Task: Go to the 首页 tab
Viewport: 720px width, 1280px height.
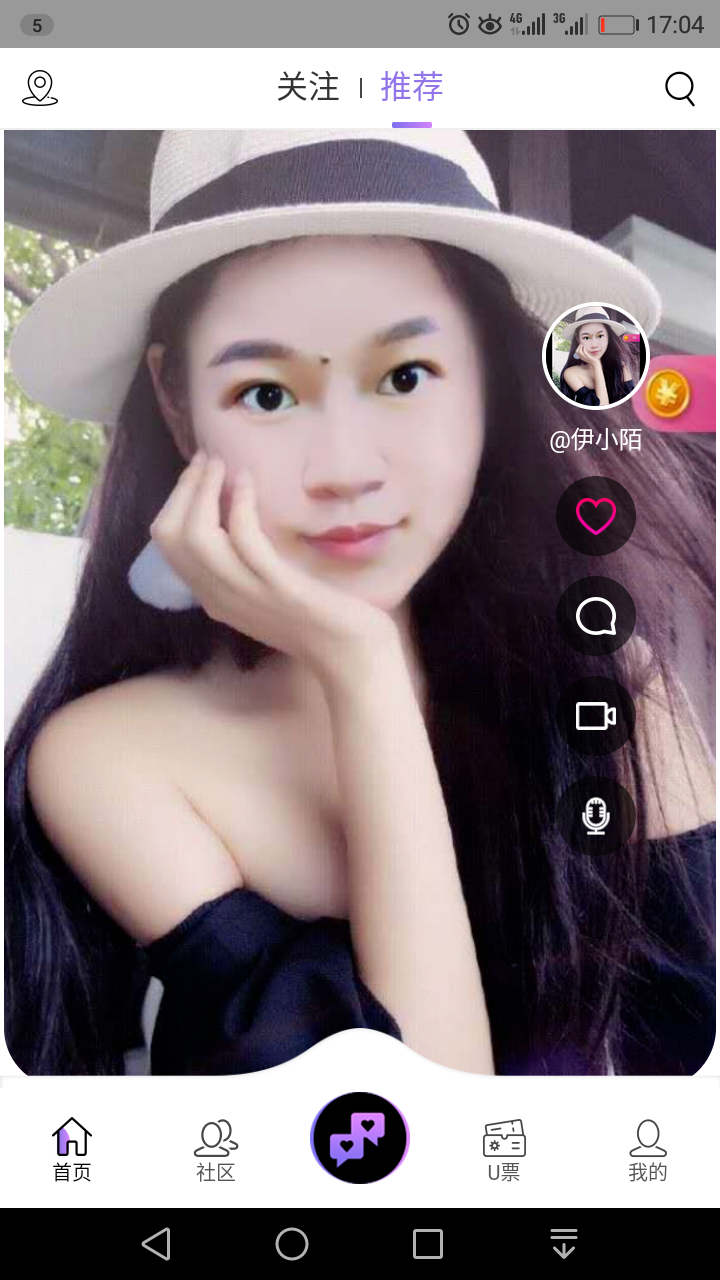Action: (x=72, y=1150)
